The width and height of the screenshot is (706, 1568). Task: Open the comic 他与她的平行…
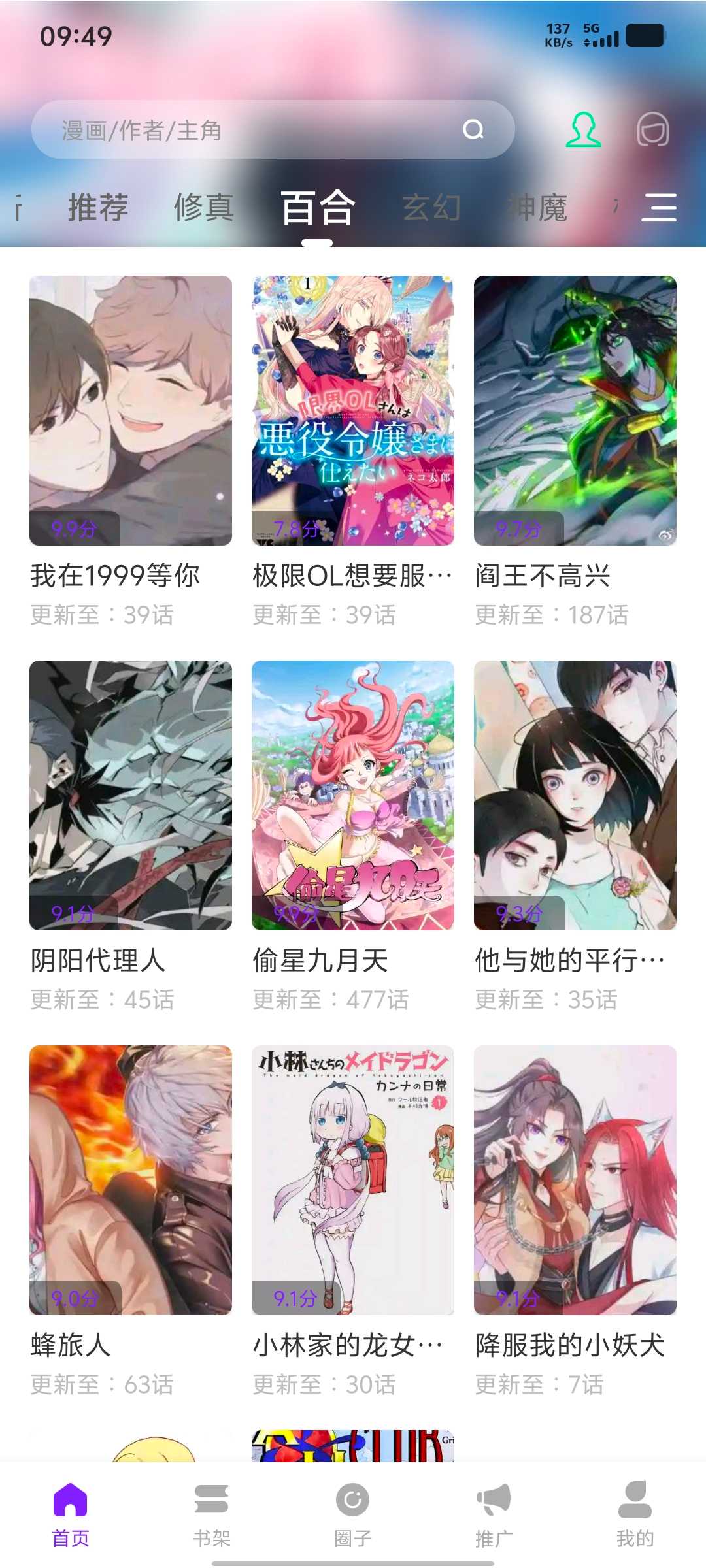point(575,795)
